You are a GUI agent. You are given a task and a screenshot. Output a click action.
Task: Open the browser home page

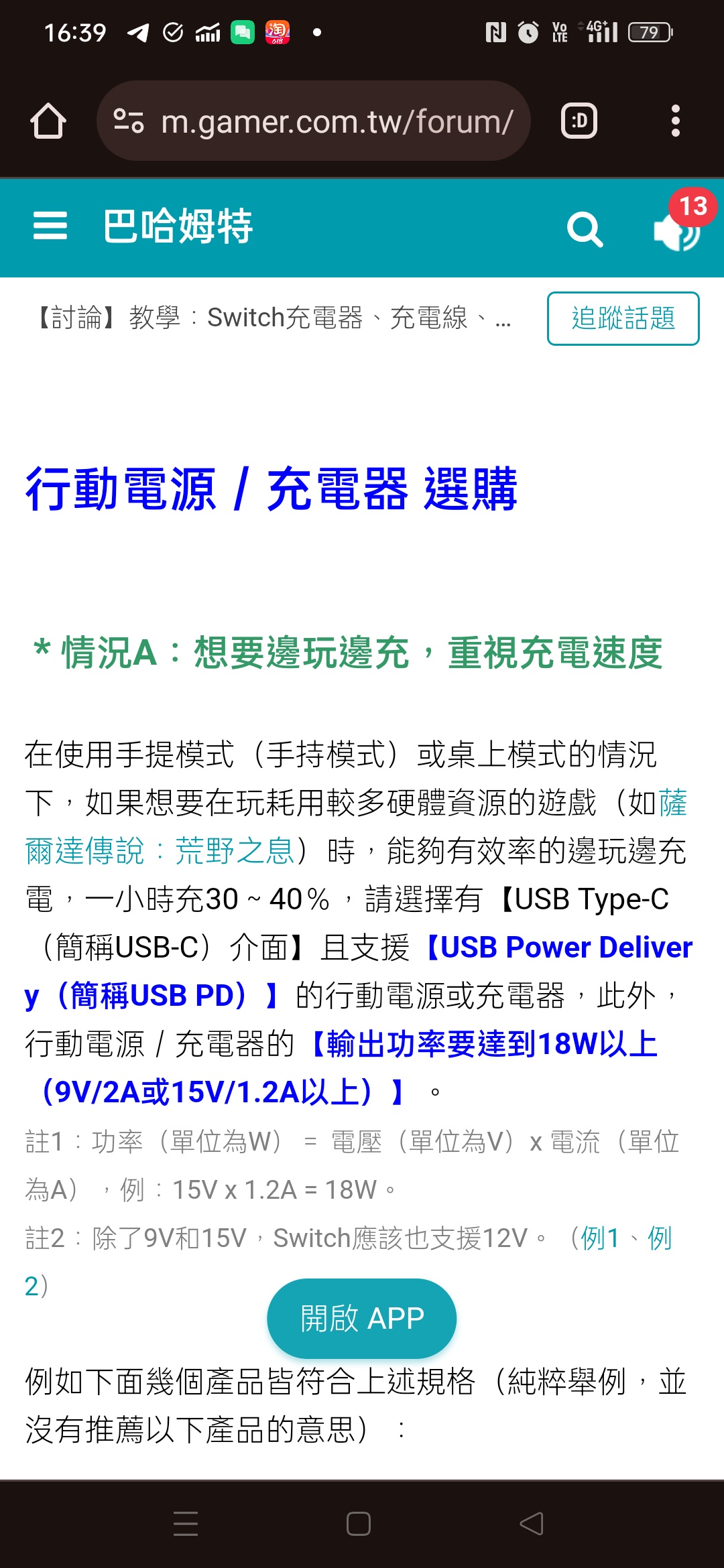coord(48,121)
